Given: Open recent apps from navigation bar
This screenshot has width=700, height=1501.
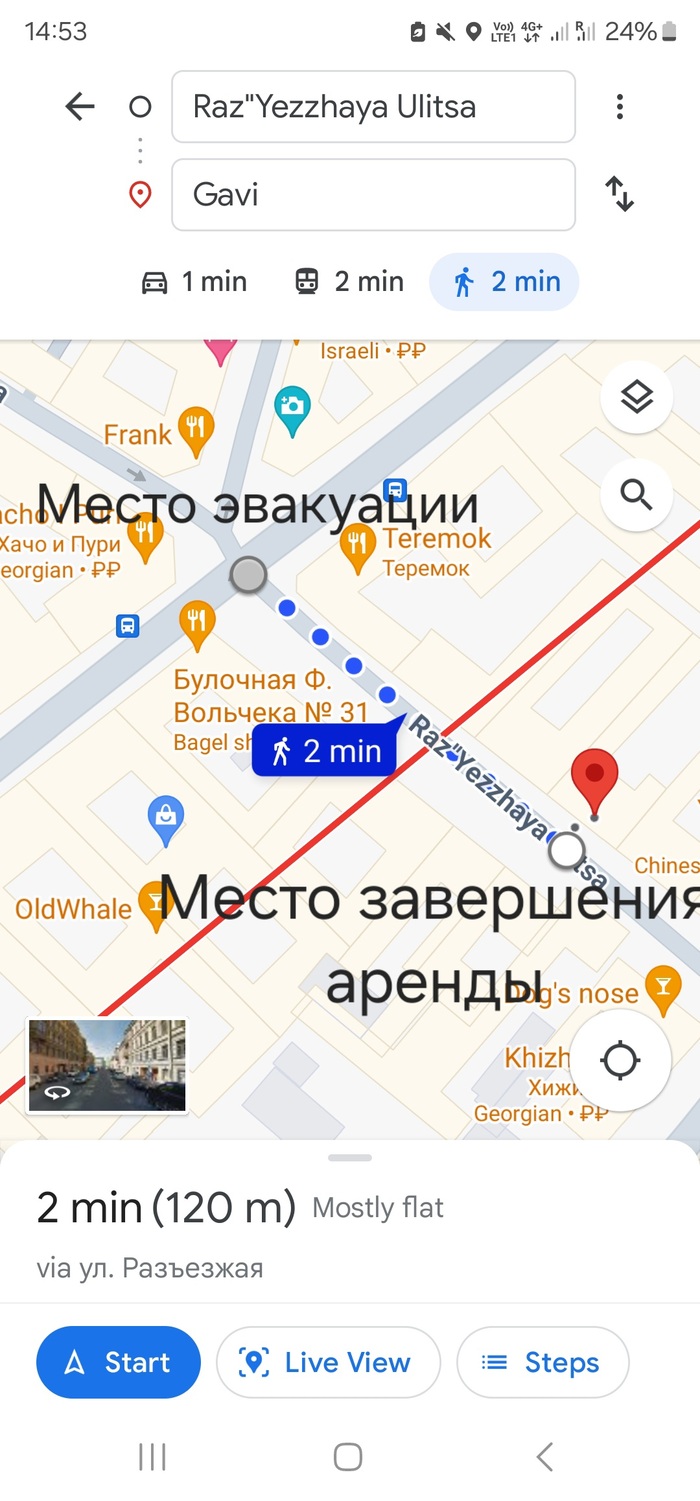Looking at the screenshot, I should coord(152,1457).
